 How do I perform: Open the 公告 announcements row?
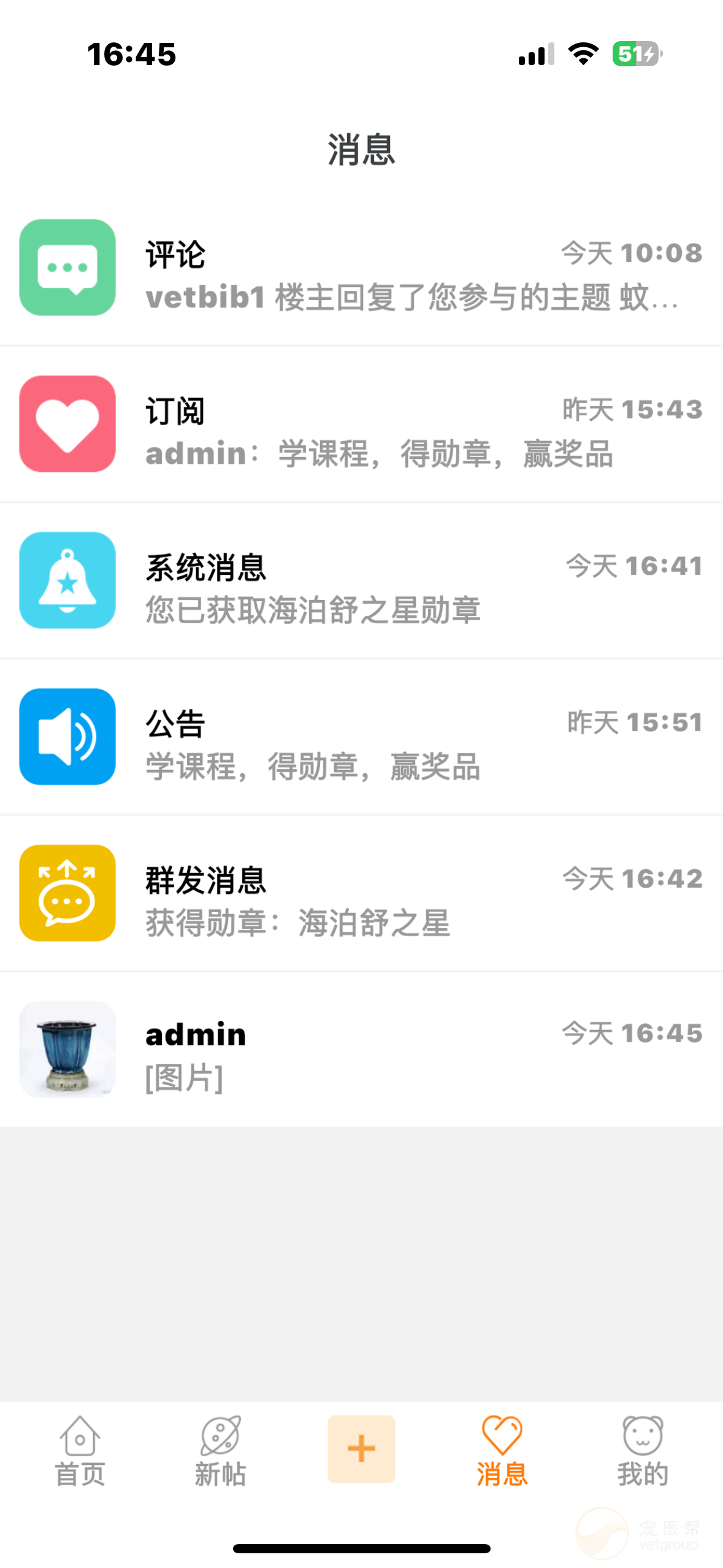tap(361, 737)
